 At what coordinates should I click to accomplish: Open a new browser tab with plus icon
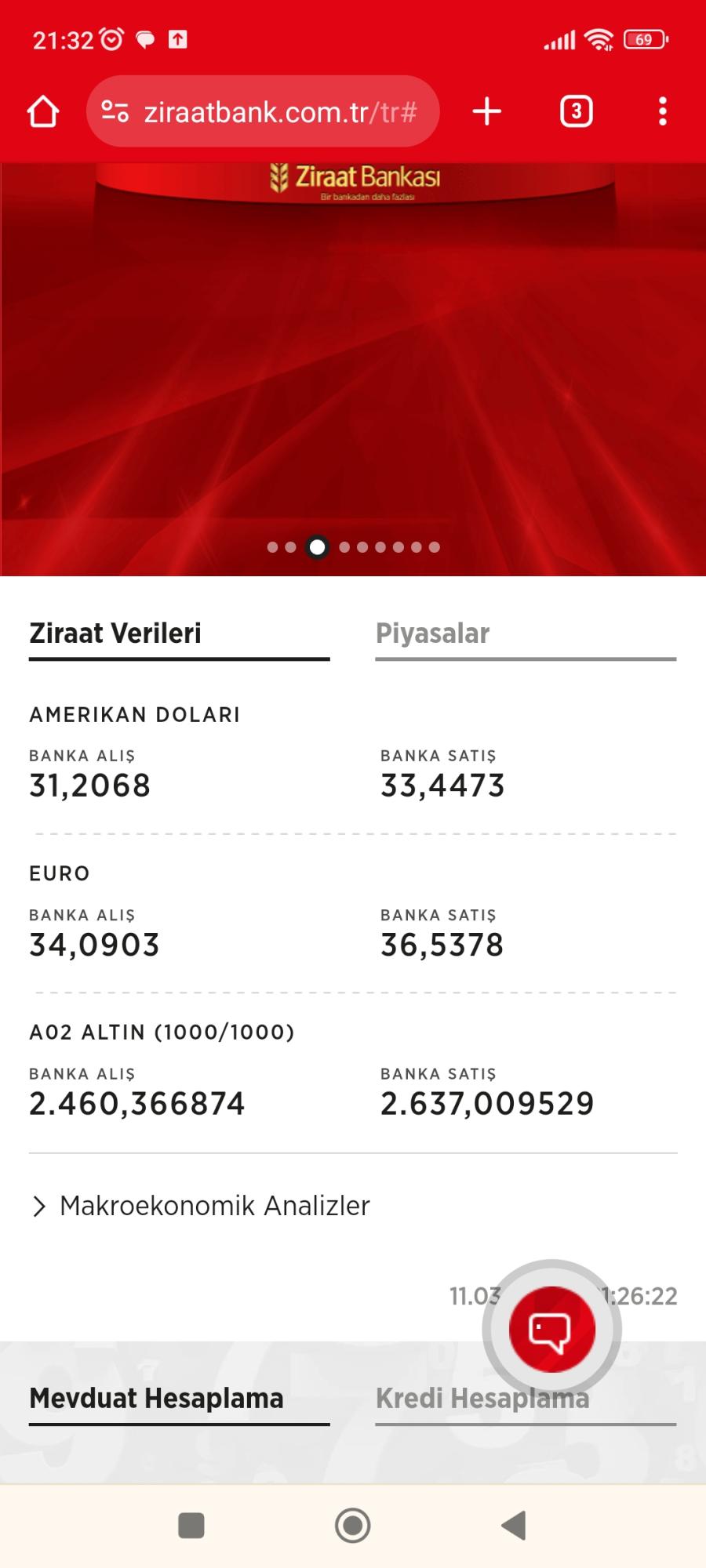tap(486, 111)
